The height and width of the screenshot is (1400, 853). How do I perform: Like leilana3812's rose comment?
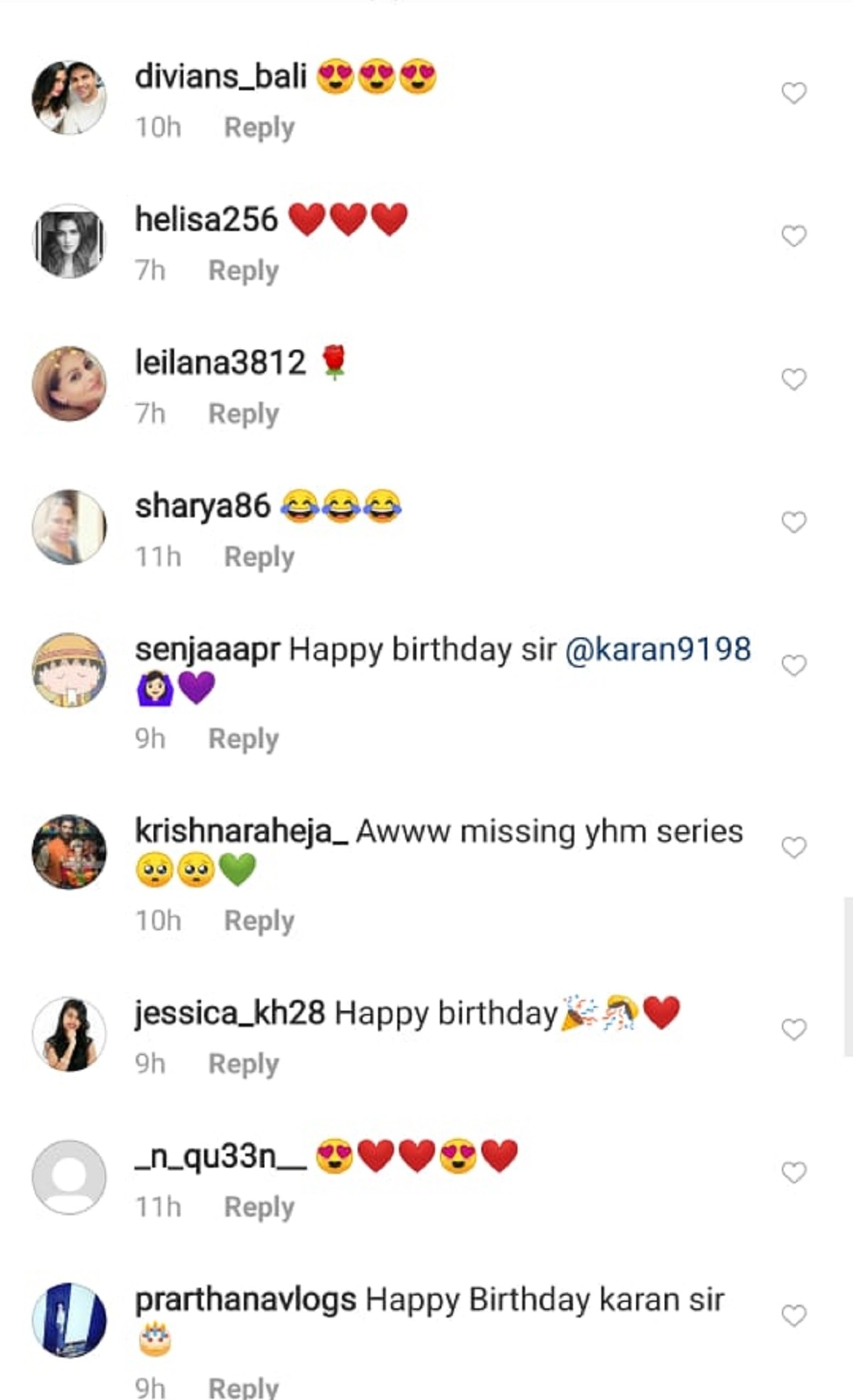click(x=793, y=379)
